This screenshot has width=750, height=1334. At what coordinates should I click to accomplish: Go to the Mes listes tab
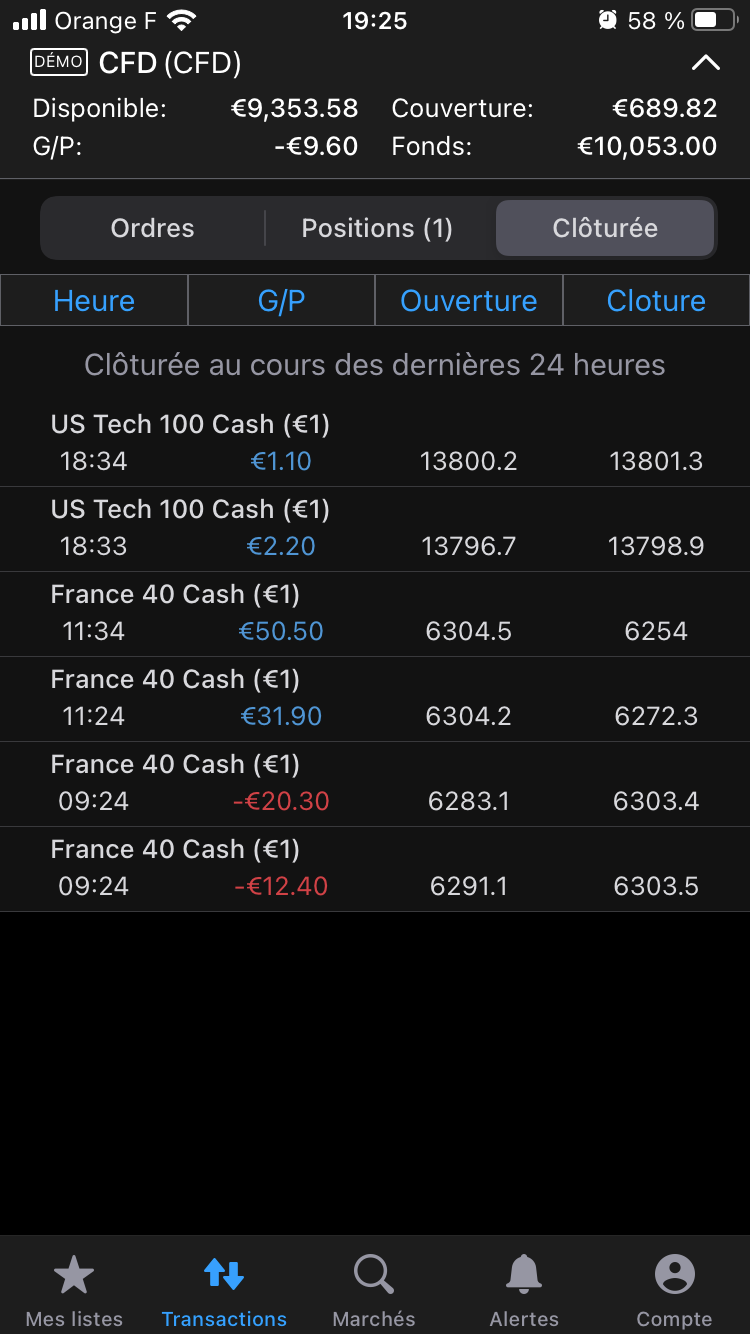(x=74, y=1290)
